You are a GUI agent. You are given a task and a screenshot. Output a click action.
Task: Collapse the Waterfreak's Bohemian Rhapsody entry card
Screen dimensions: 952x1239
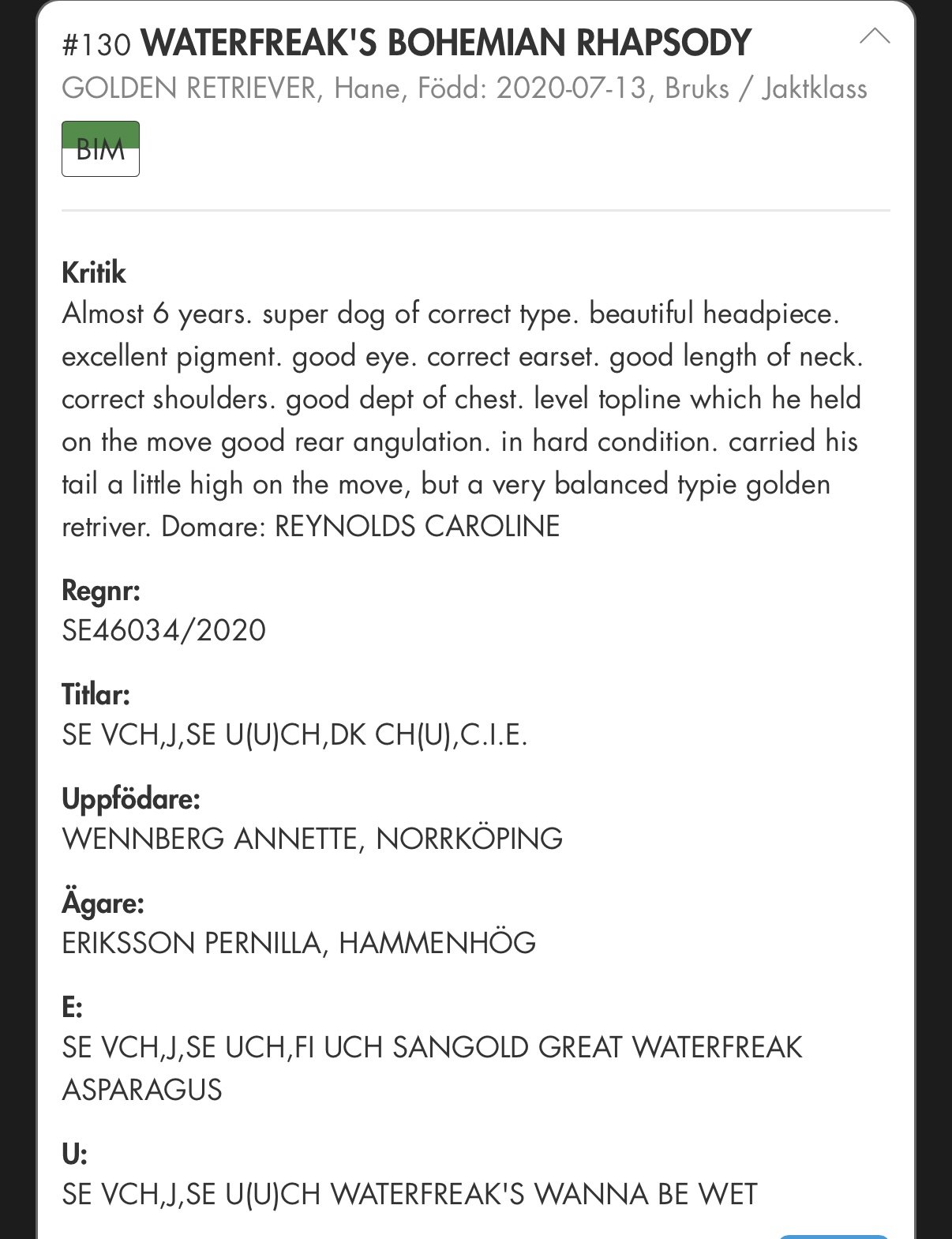[x=874, y=36]
